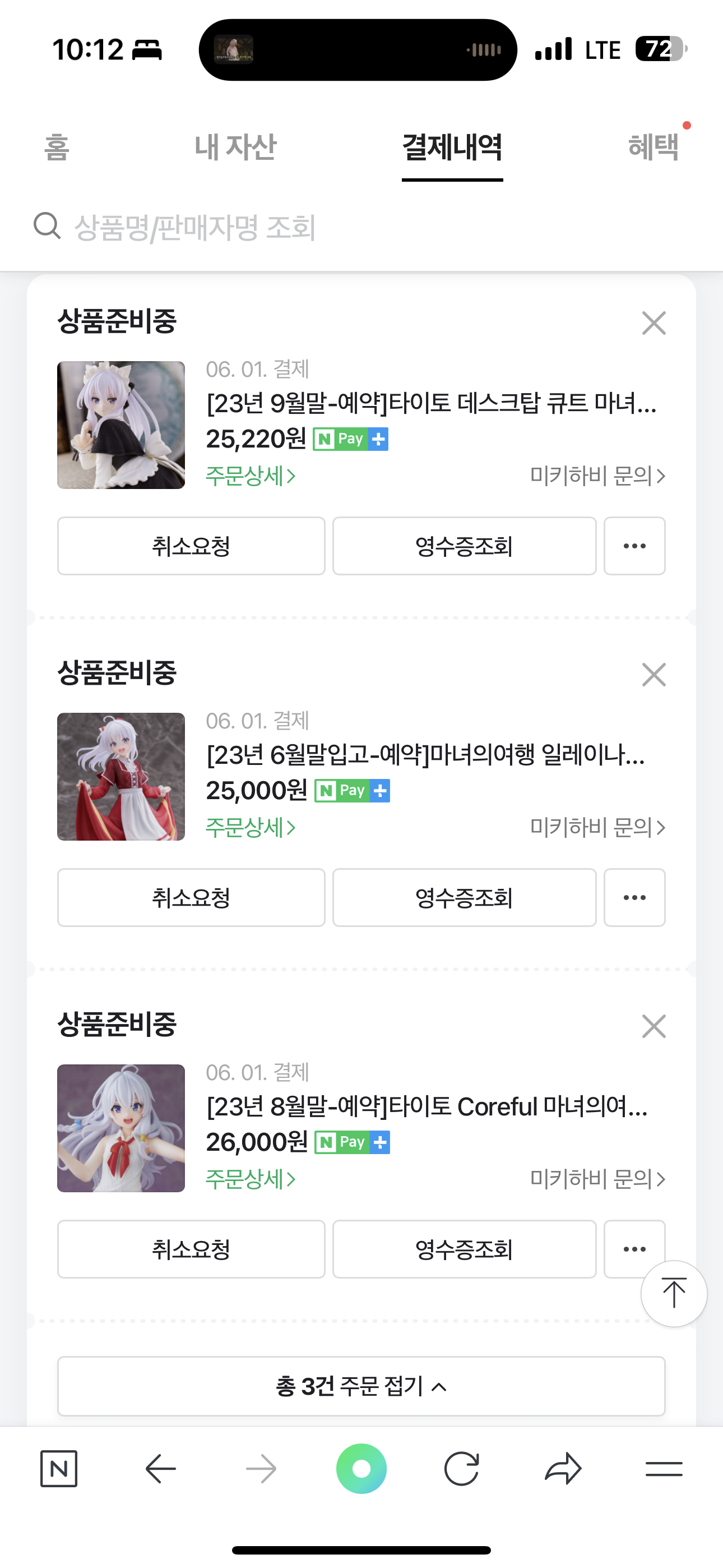Dismiss the 25,220원 order with the X
Image resolution: width=723 pixels, height=1568 pixels.
click(x=654, y=323)
